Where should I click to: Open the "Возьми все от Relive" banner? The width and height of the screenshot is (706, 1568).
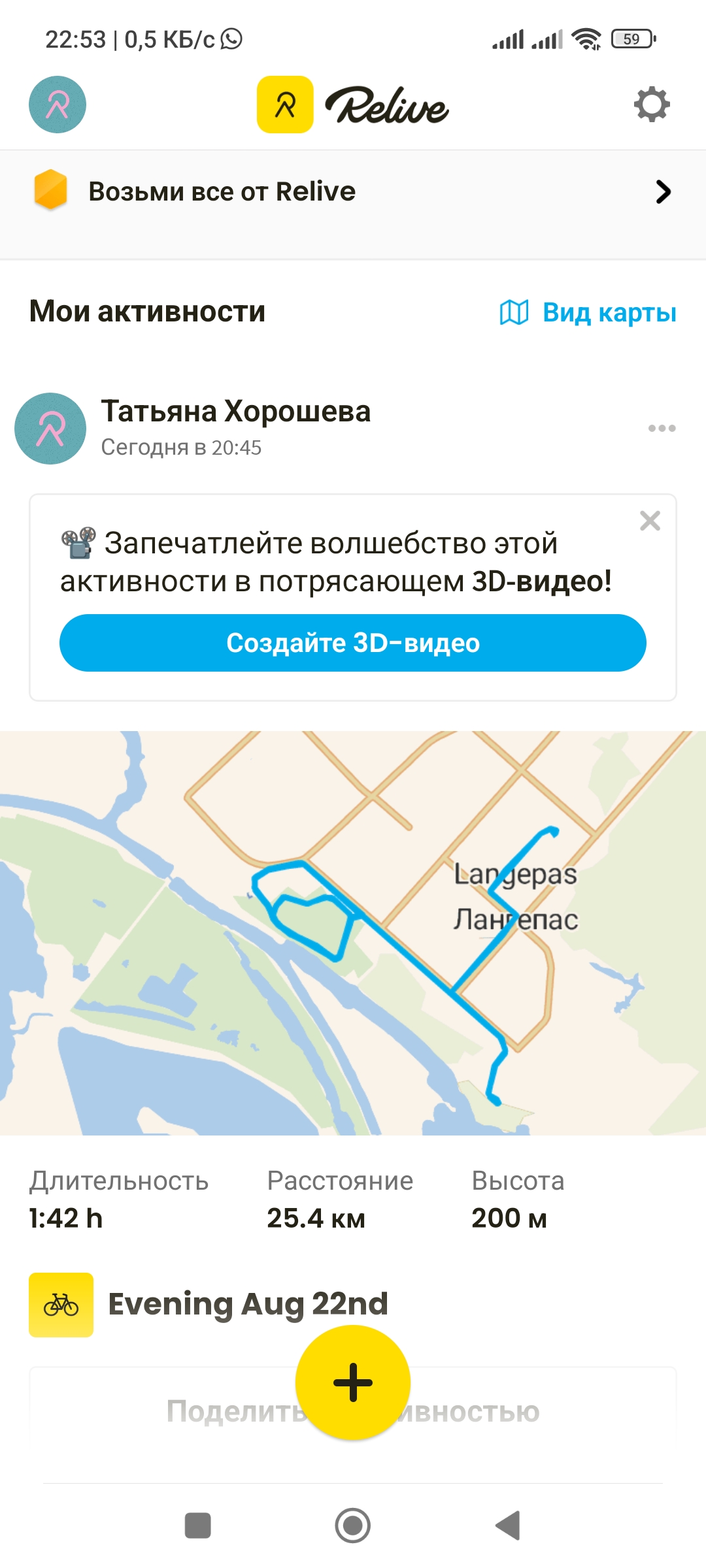pyautogui.click(x=353, y=192)
